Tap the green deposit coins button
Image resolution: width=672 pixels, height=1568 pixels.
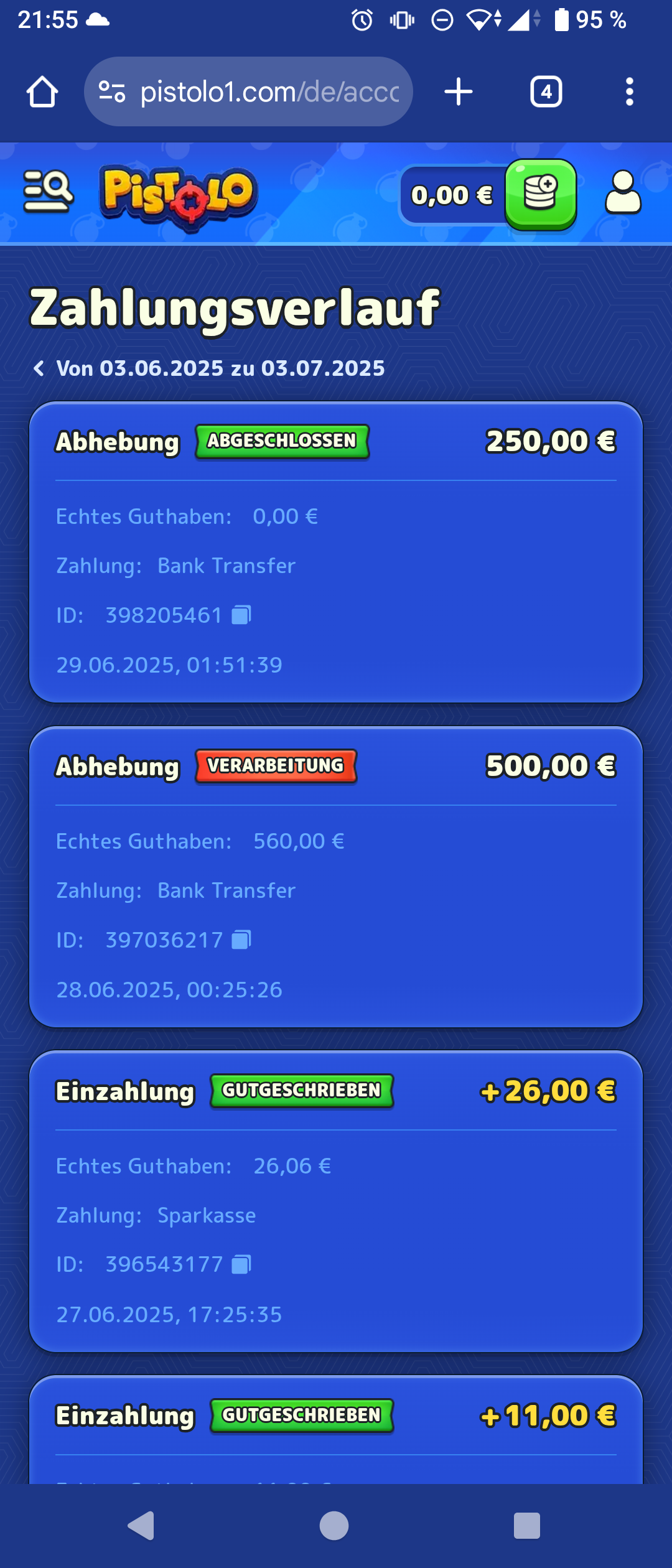(x=540, y=194)
